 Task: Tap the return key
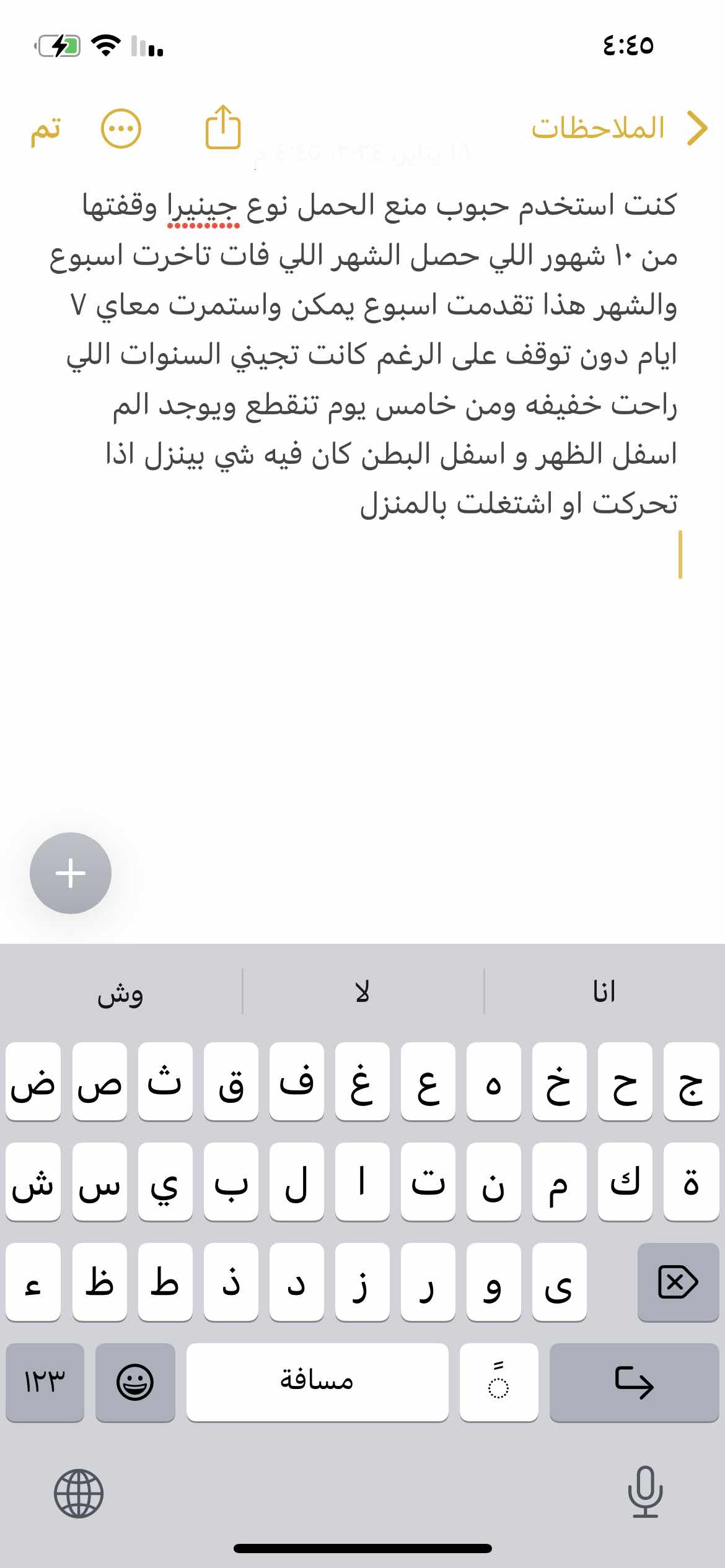coord(634,1382)
